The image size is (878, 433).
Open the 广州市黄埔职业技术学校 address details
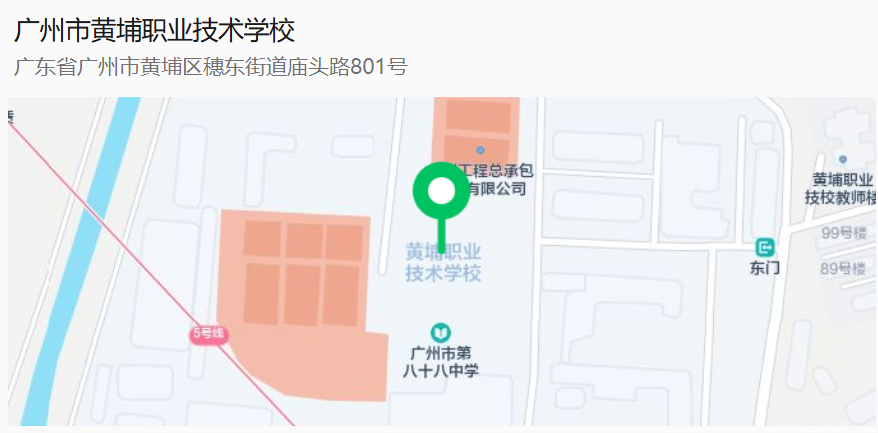(x=211, y=67)
